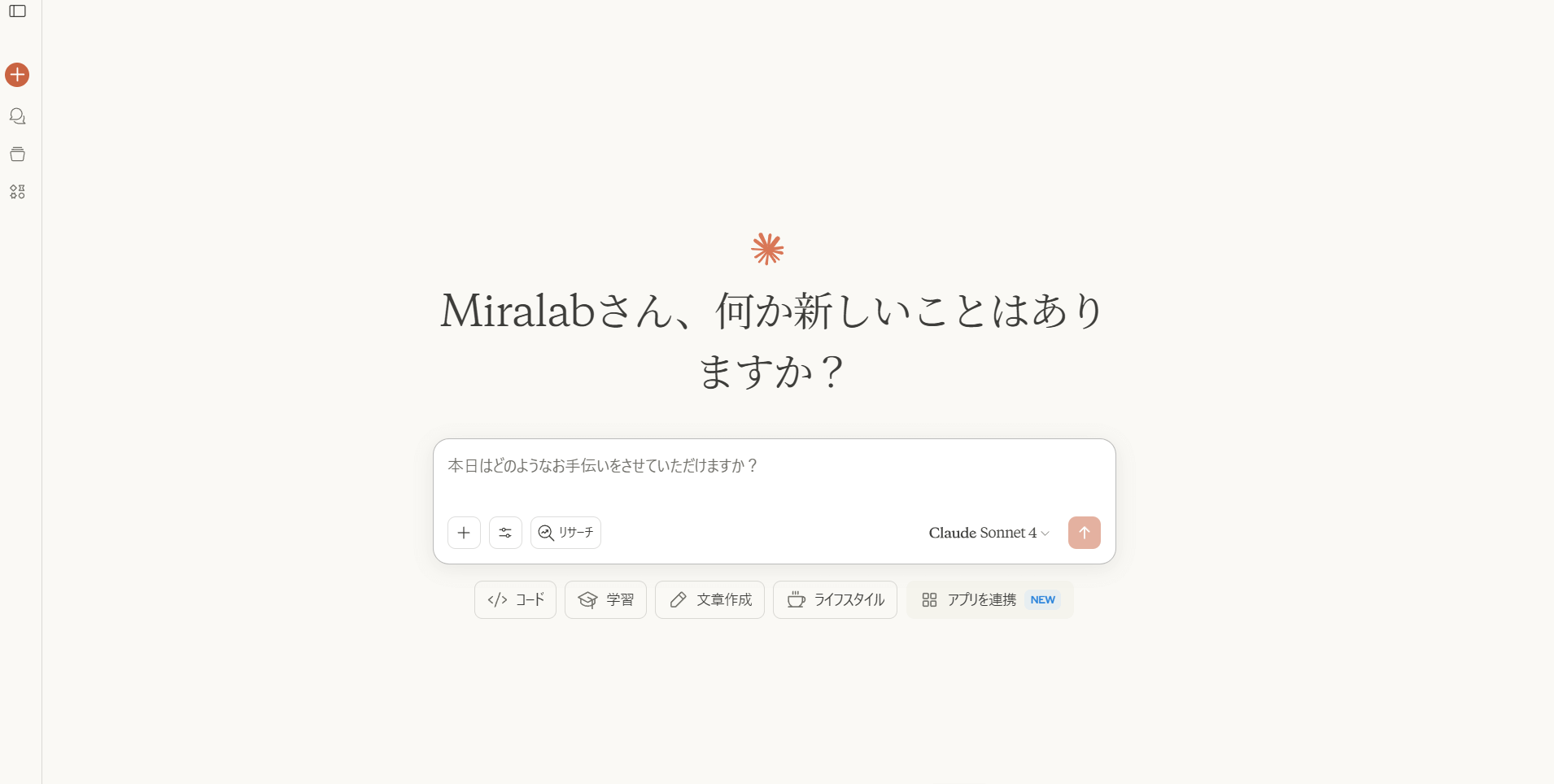Start a new chat
The image size is (1554, 784).
pos(17,75)
